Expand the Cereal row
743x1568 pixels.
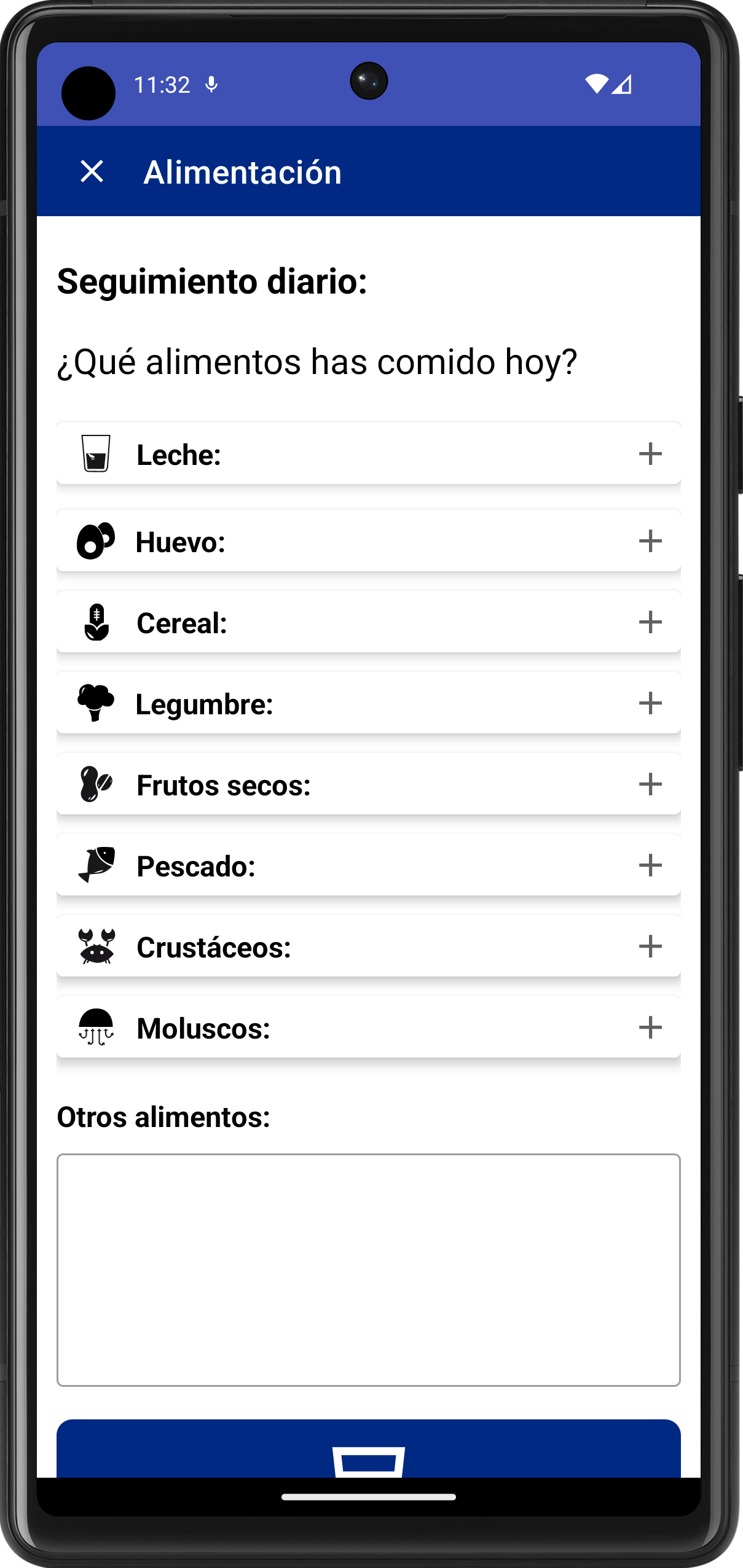(650, 622)
